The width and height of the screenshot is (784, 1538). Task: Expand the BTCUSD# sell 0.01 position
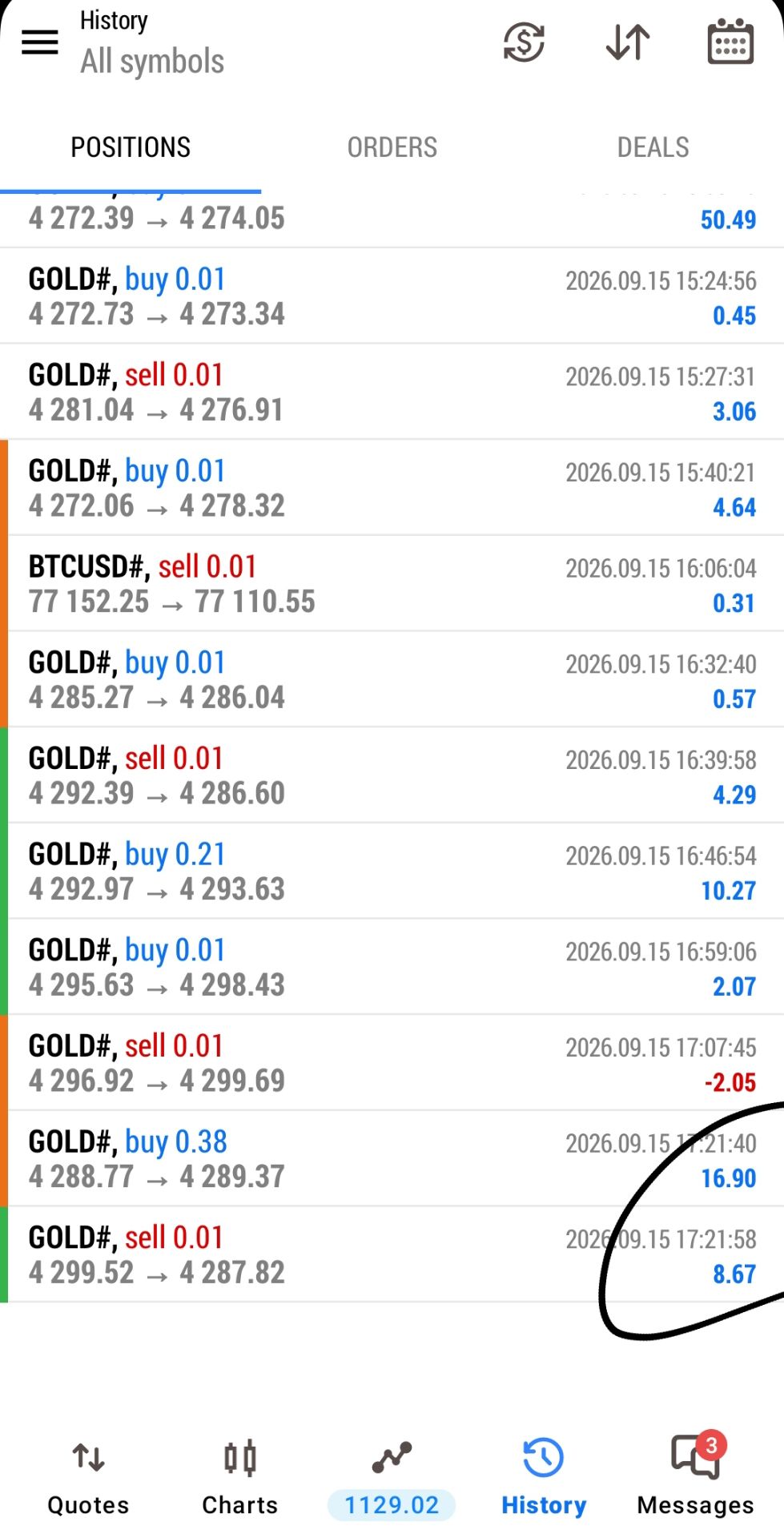(392, 583)
